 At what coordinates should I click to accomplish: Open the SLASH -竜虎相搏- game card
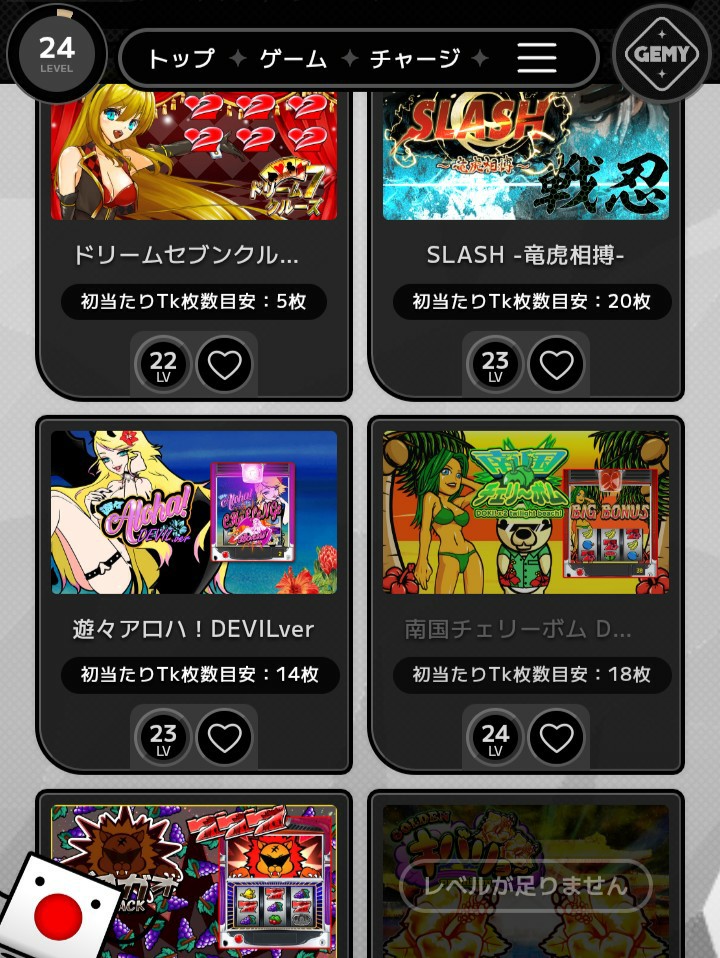coord(525,160)
